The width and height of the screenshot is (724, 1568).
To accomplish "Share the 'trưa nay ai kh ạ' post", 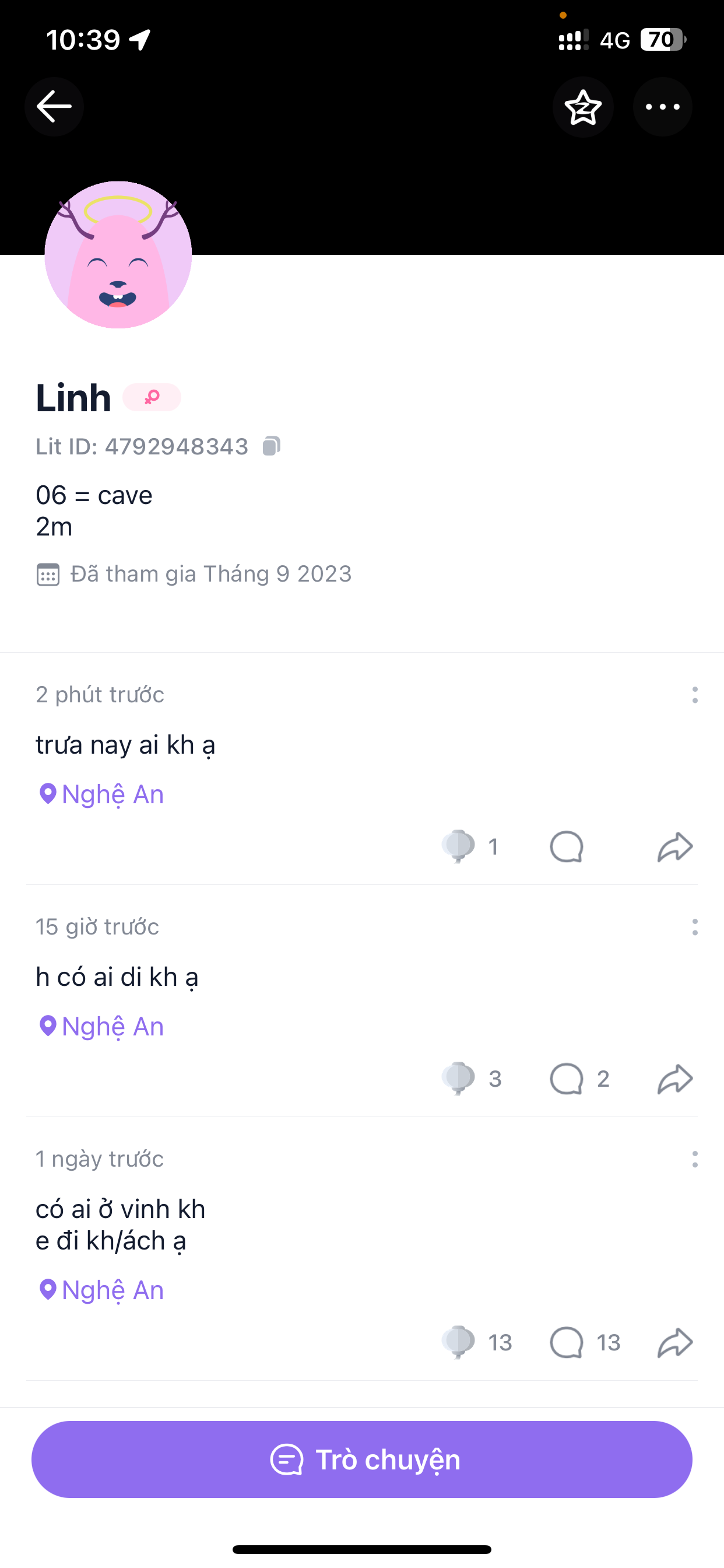I will pos(674,846).
